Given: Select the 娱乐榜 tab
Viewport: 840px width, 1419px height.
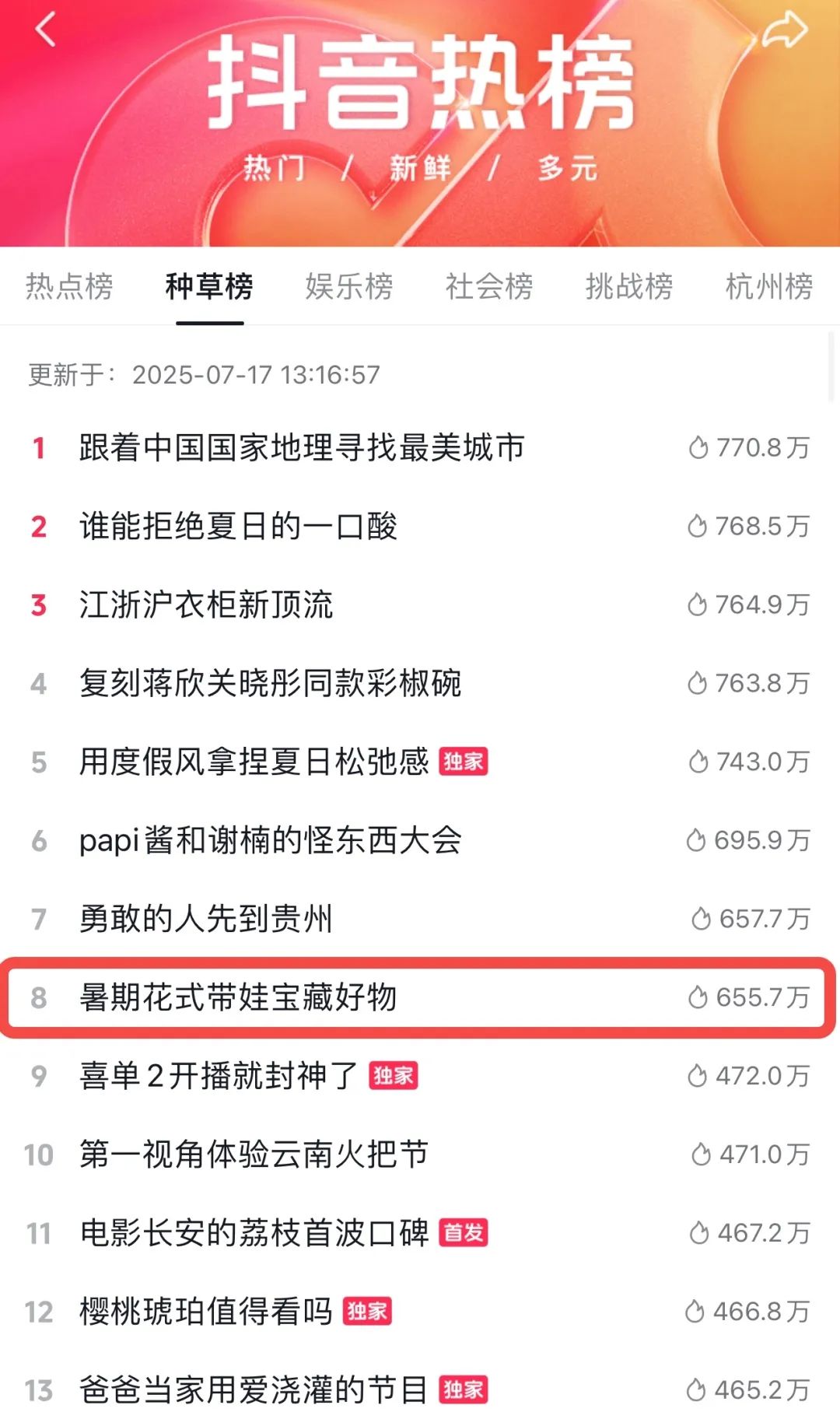Looking at the screenshot, I should [349, 286].
